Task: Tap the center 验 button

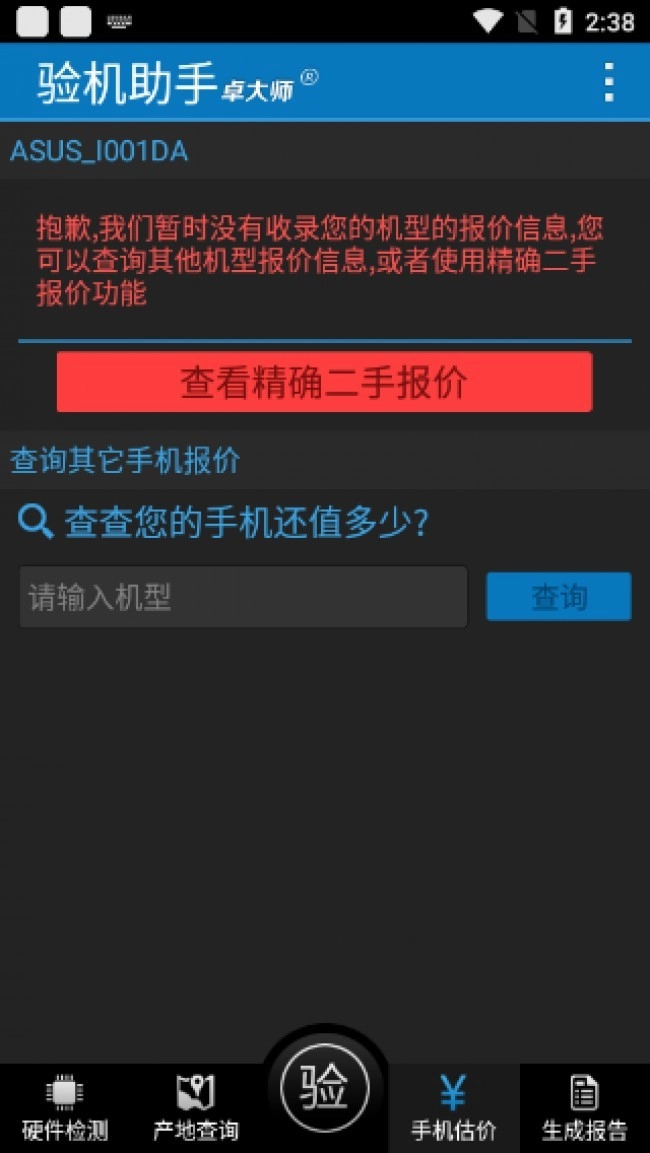Action: [325, 1088]
